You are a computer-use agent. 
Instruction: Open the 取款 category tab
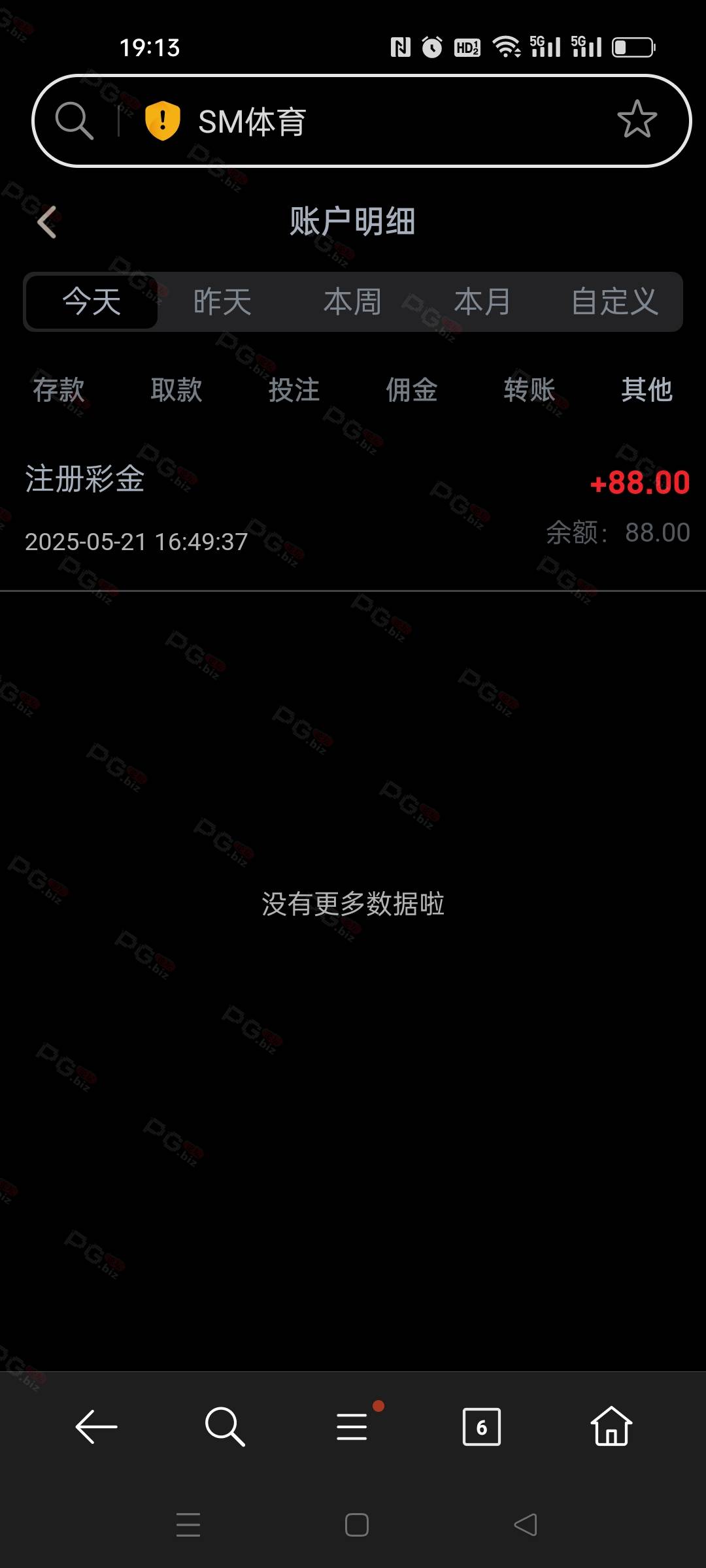176,390
